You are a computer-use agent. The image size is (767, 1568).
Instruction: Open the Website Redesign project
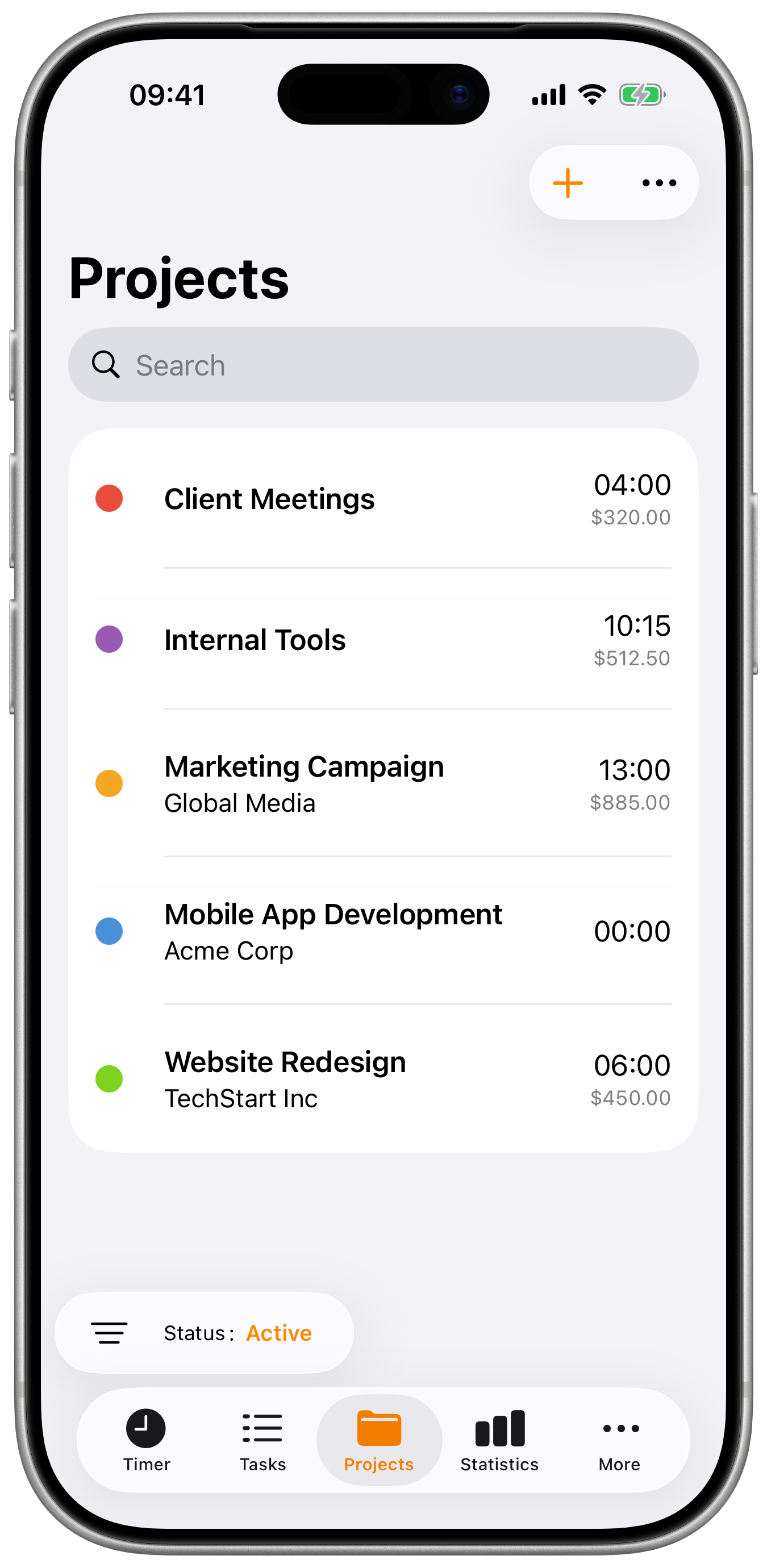pos(383,1079)
